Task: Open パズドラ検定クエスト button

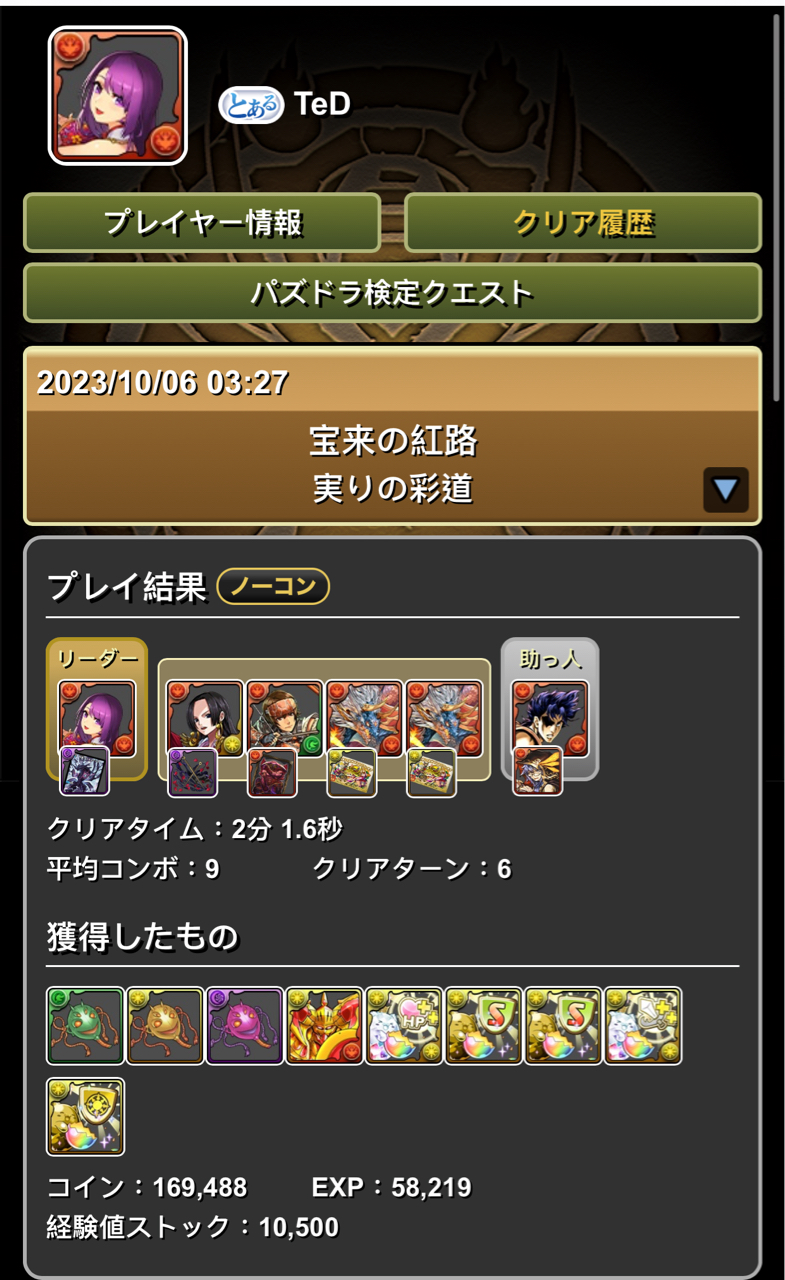Action: click(392, 293)
